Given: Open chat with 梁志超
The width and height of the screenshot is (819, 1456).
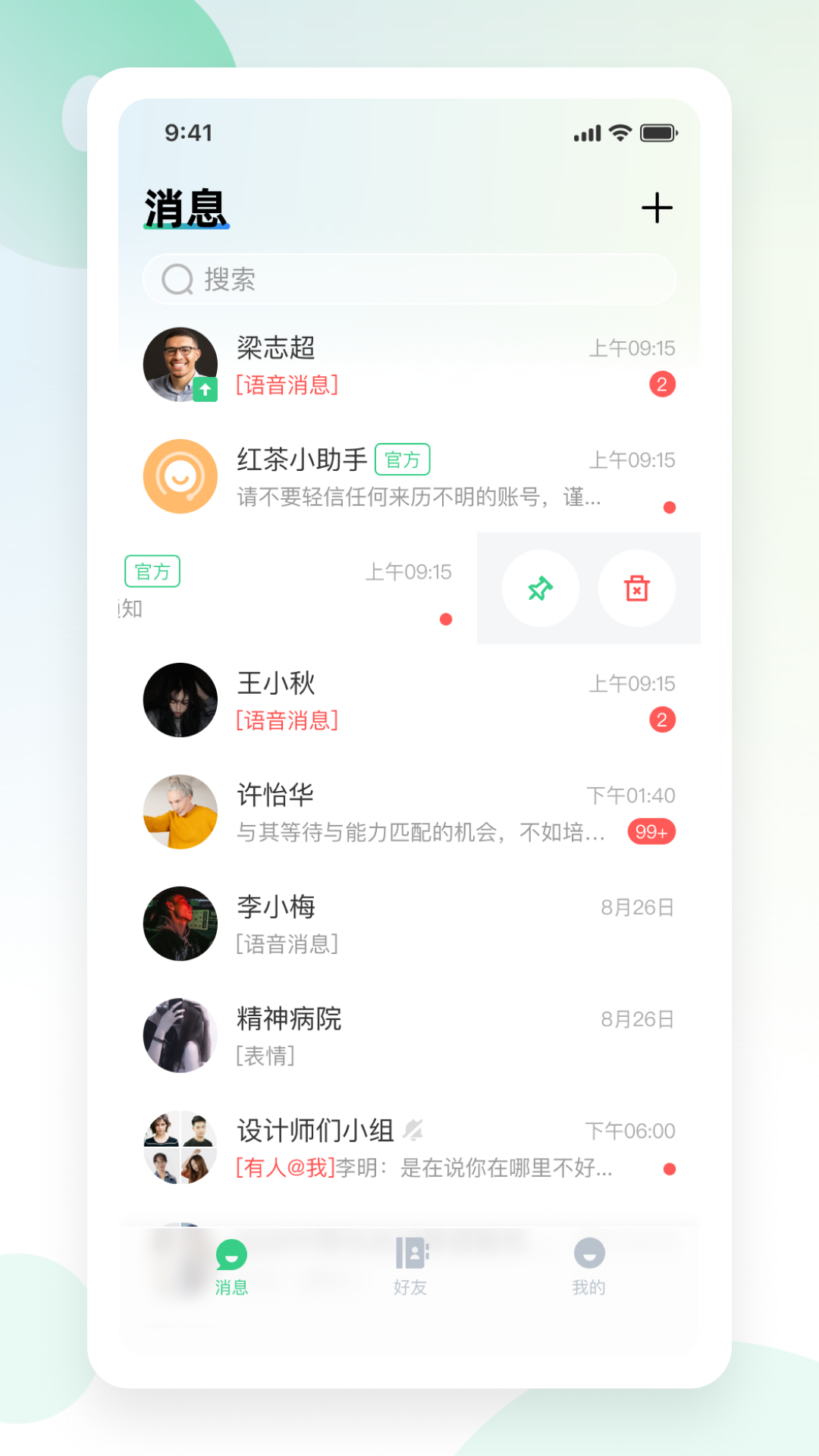Looking at the screenshot, I should (x=409, y=365).
